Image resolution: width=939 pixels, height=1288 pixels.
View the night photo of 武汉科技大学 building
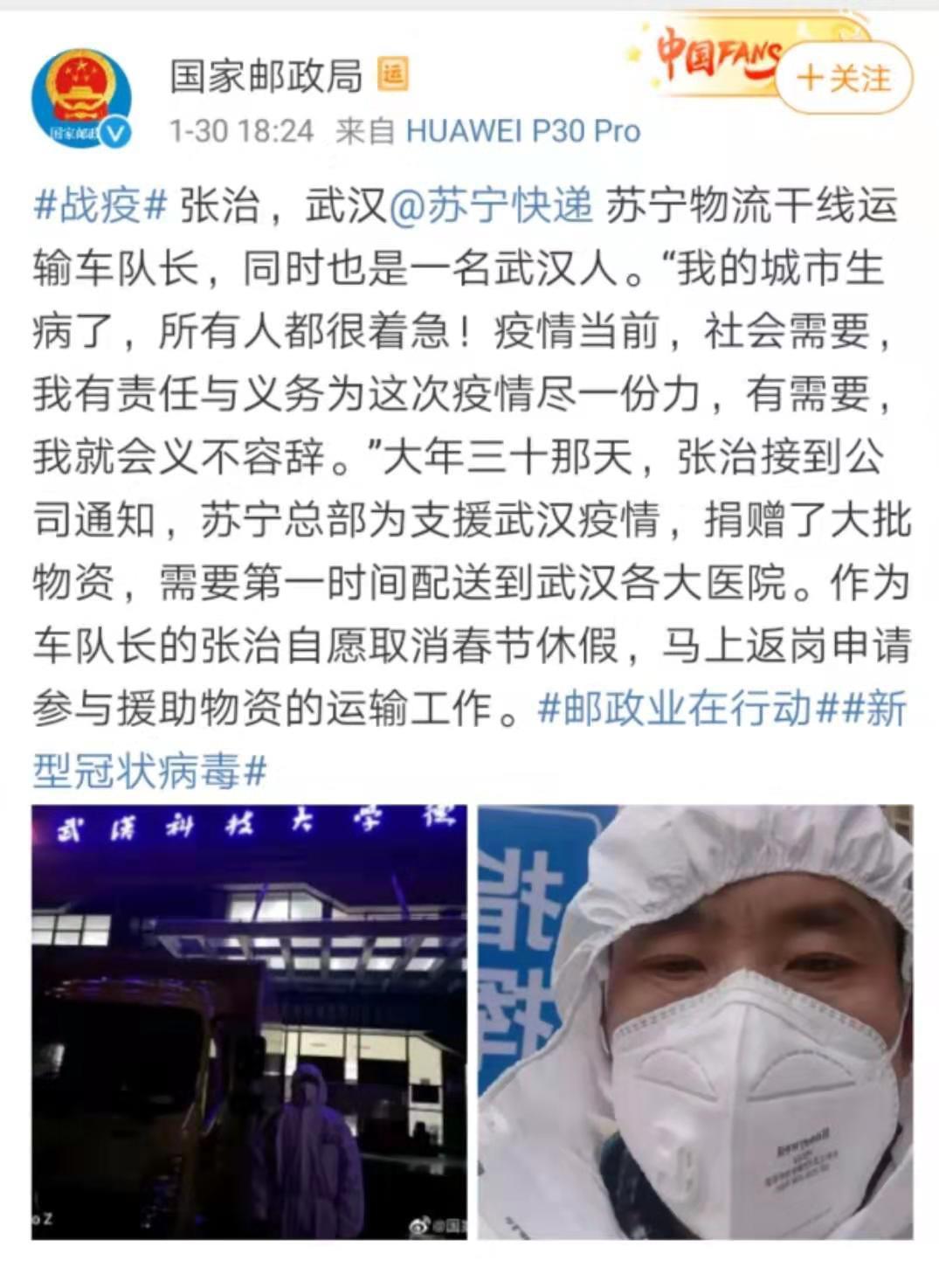250,1021
